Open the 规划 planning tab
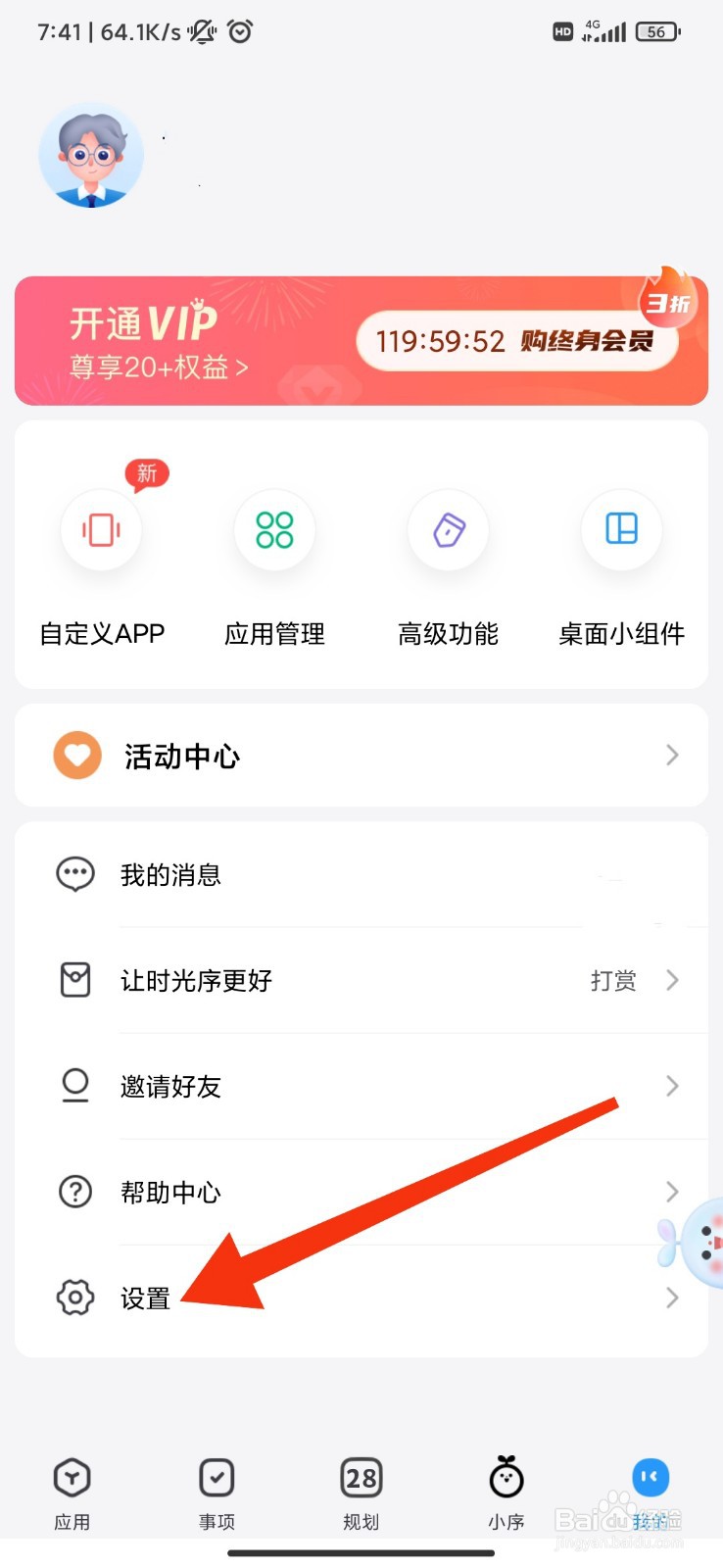The width and height of the screenshot is (723, 1568). point(361,1492)
